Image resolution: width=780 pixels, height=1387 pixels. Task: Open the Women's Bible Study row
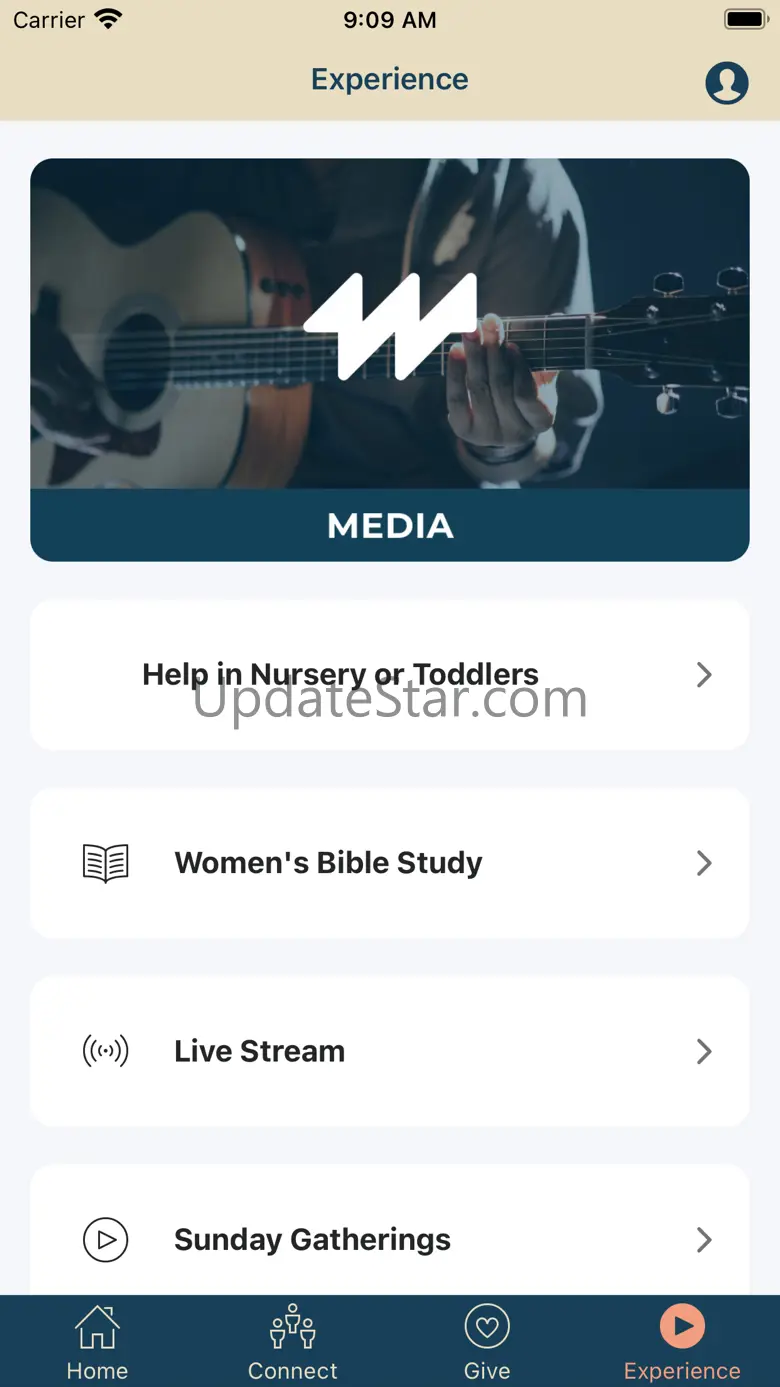[390, 863]
